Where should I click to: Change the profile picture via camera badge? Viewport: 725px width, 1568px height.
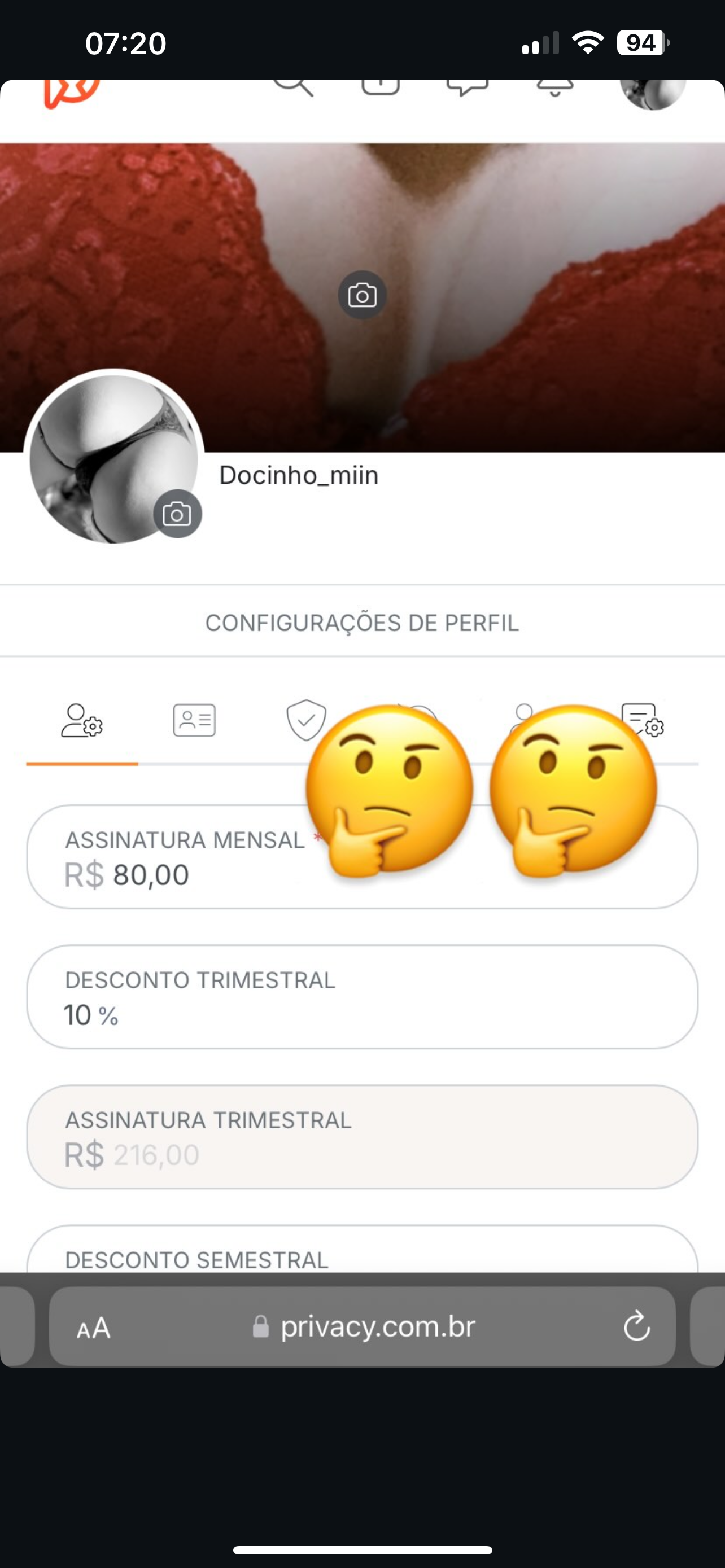click(x=177, y=514)
